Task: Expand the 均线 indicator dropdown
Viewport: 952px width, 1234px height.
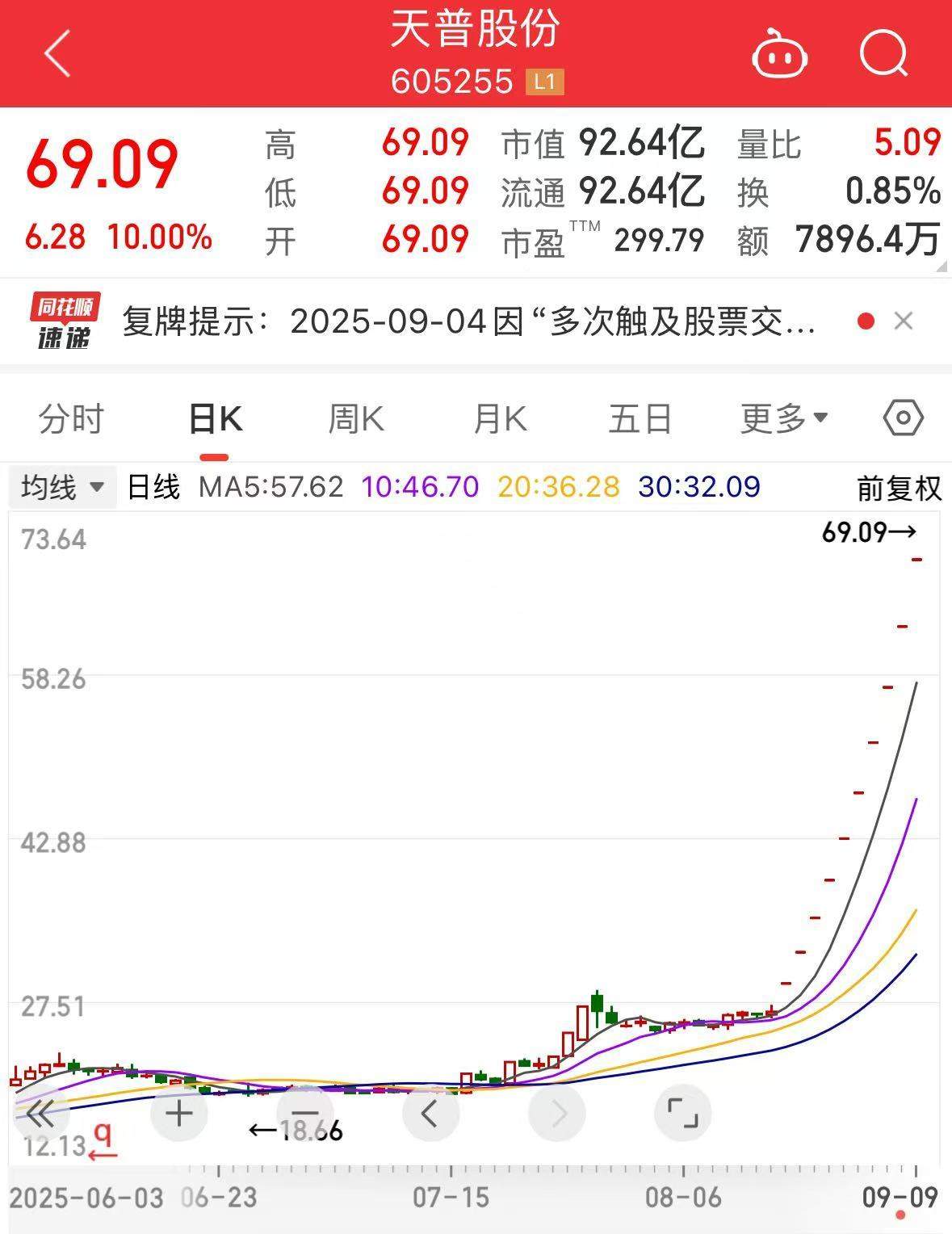Action: tap(63, 487)
